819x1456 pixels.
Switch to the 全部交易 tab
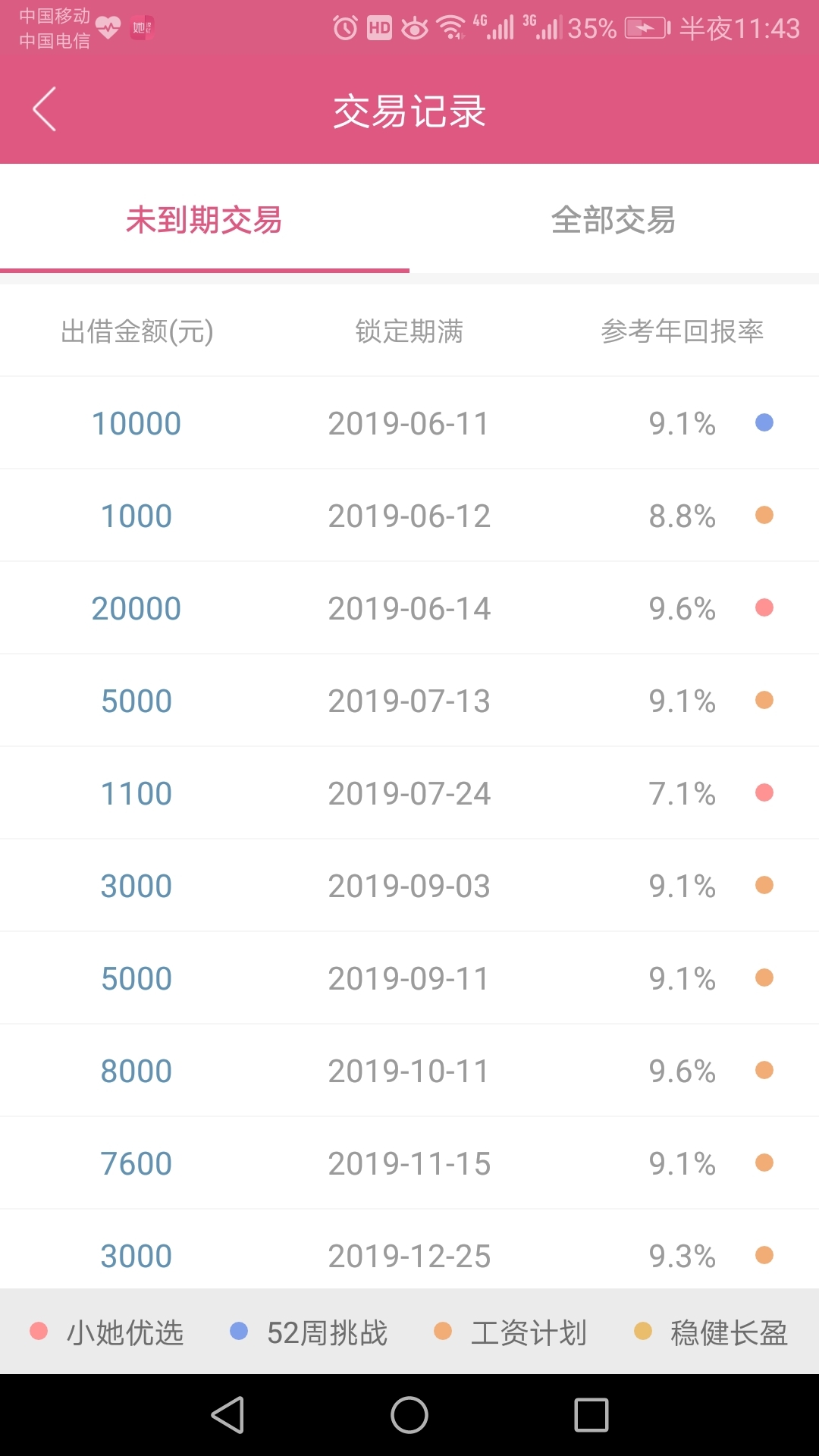pyautogui.click(x=614, y=220)
